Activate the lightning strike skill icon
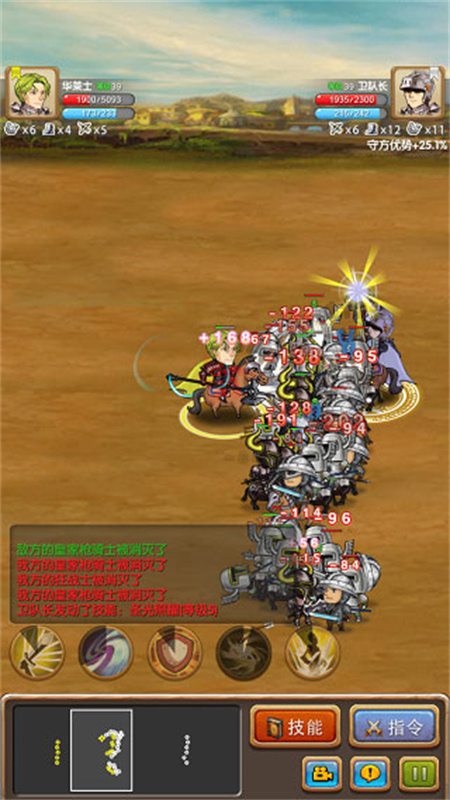The image size is (450, 800). click(x=312, y=653)
